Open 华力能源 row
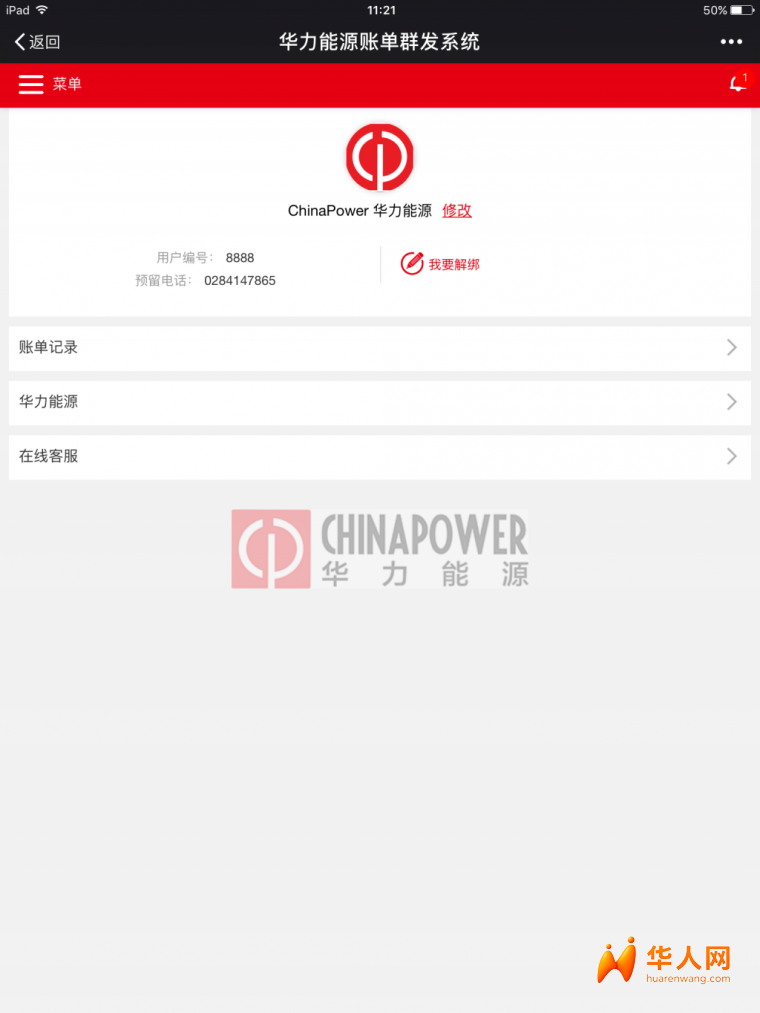The height and width of the screenshot is (1013, 760). (x=379, y=402)
